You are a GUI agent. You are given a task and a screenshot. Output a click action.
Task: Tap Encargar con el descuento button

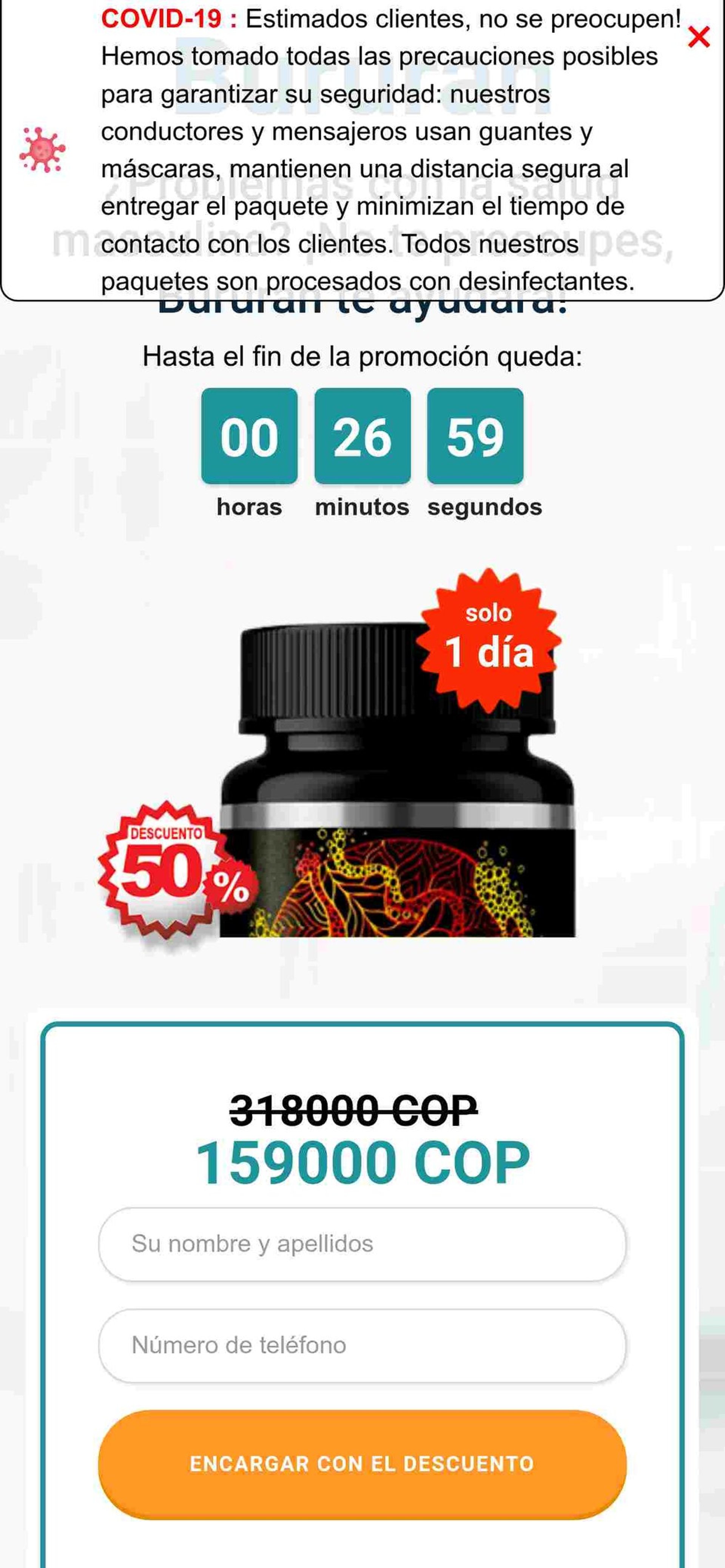click(x=362, y=1463)
